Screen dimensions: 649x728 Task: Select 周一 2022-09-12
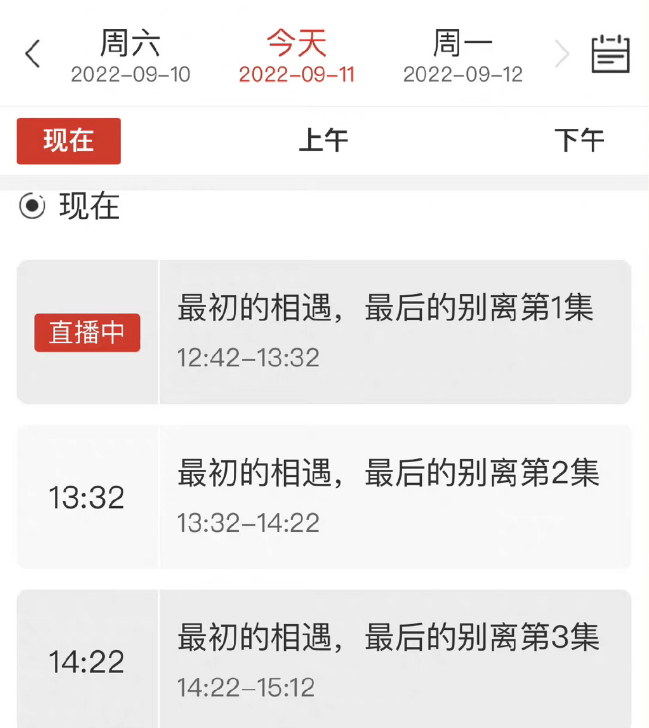[x=463, y=57]
